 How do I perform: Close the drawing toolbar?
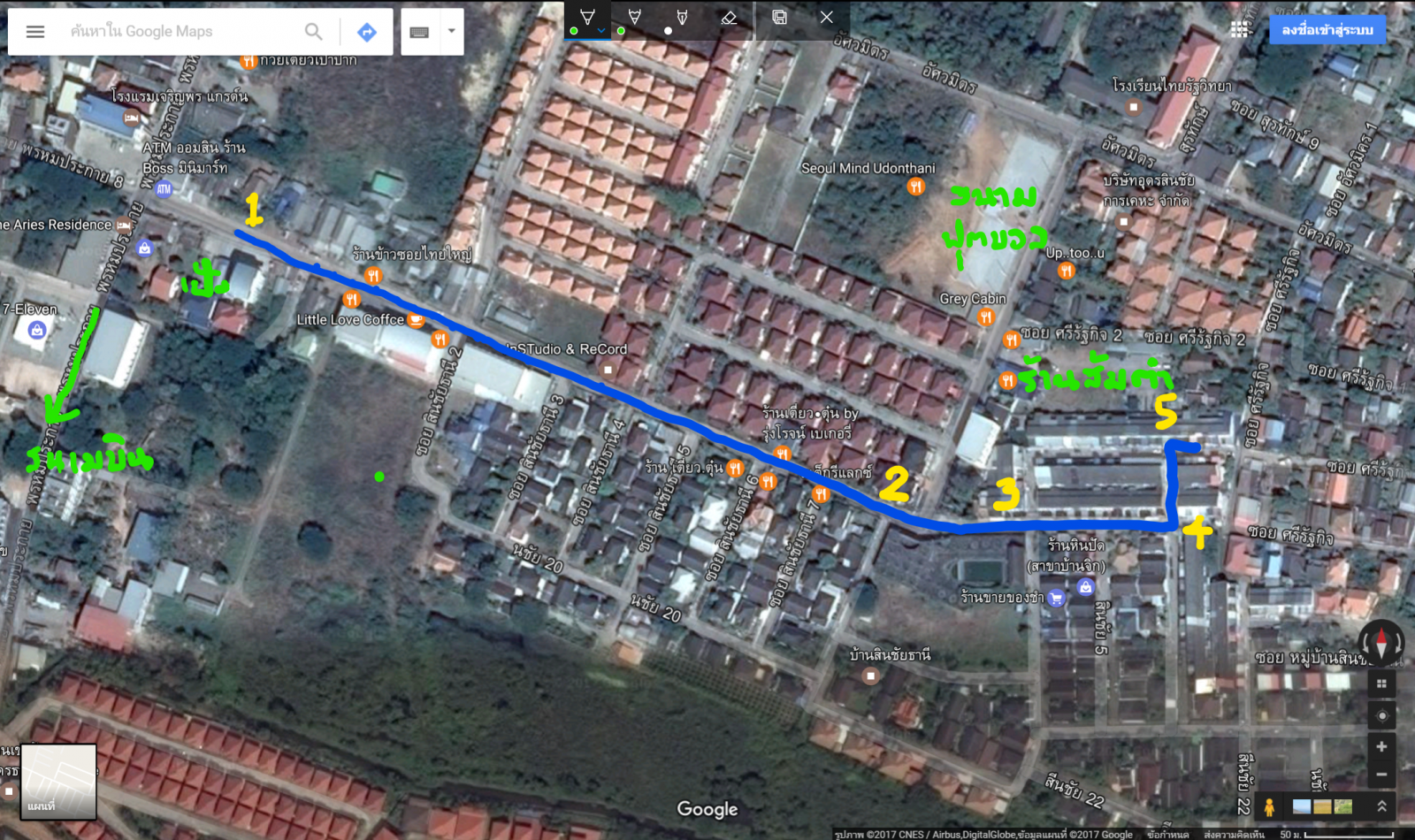click(x=826, y=18)
